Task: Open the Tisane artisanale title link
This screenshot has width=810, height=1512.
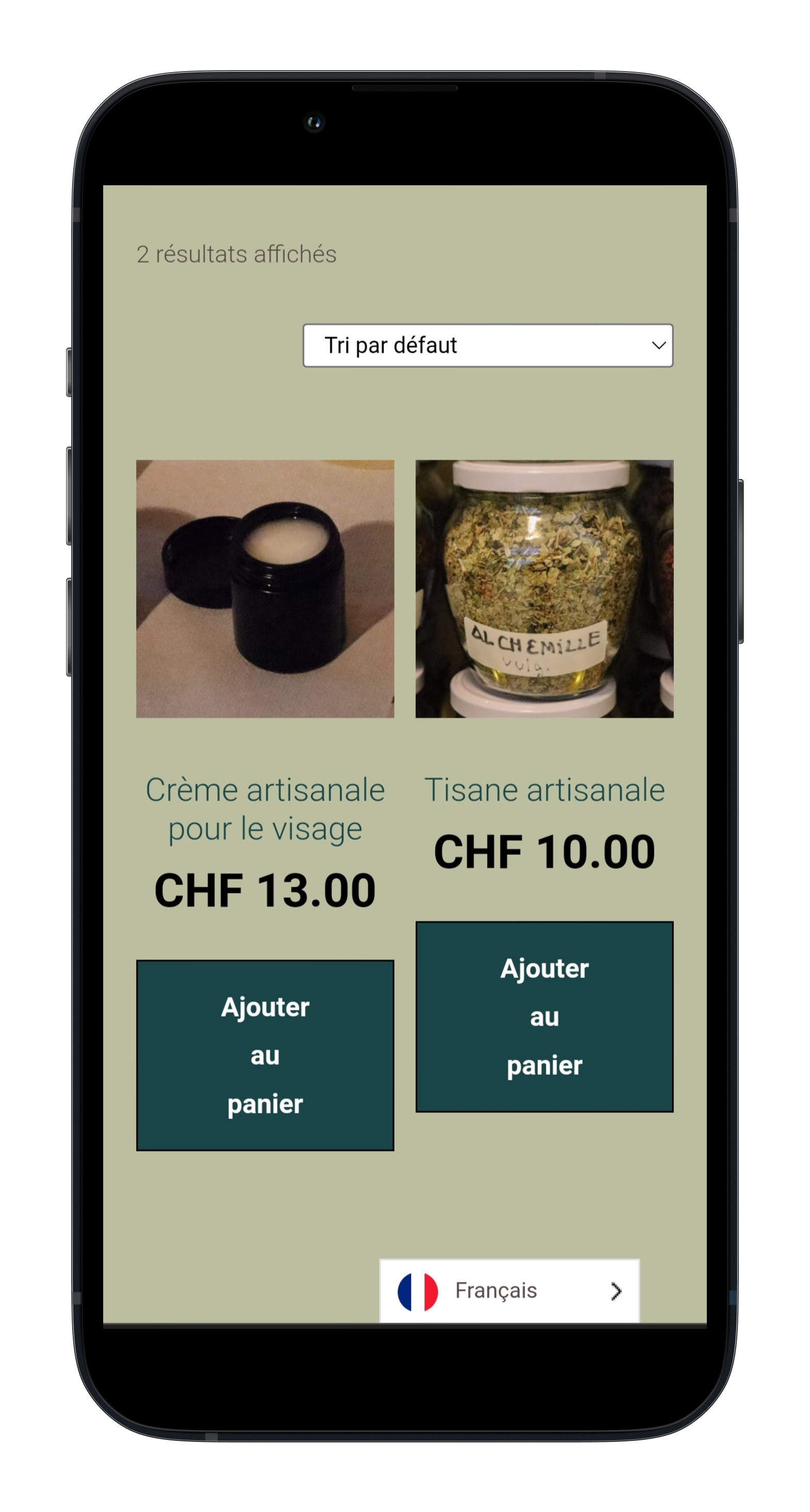Action: coord(544,790)
